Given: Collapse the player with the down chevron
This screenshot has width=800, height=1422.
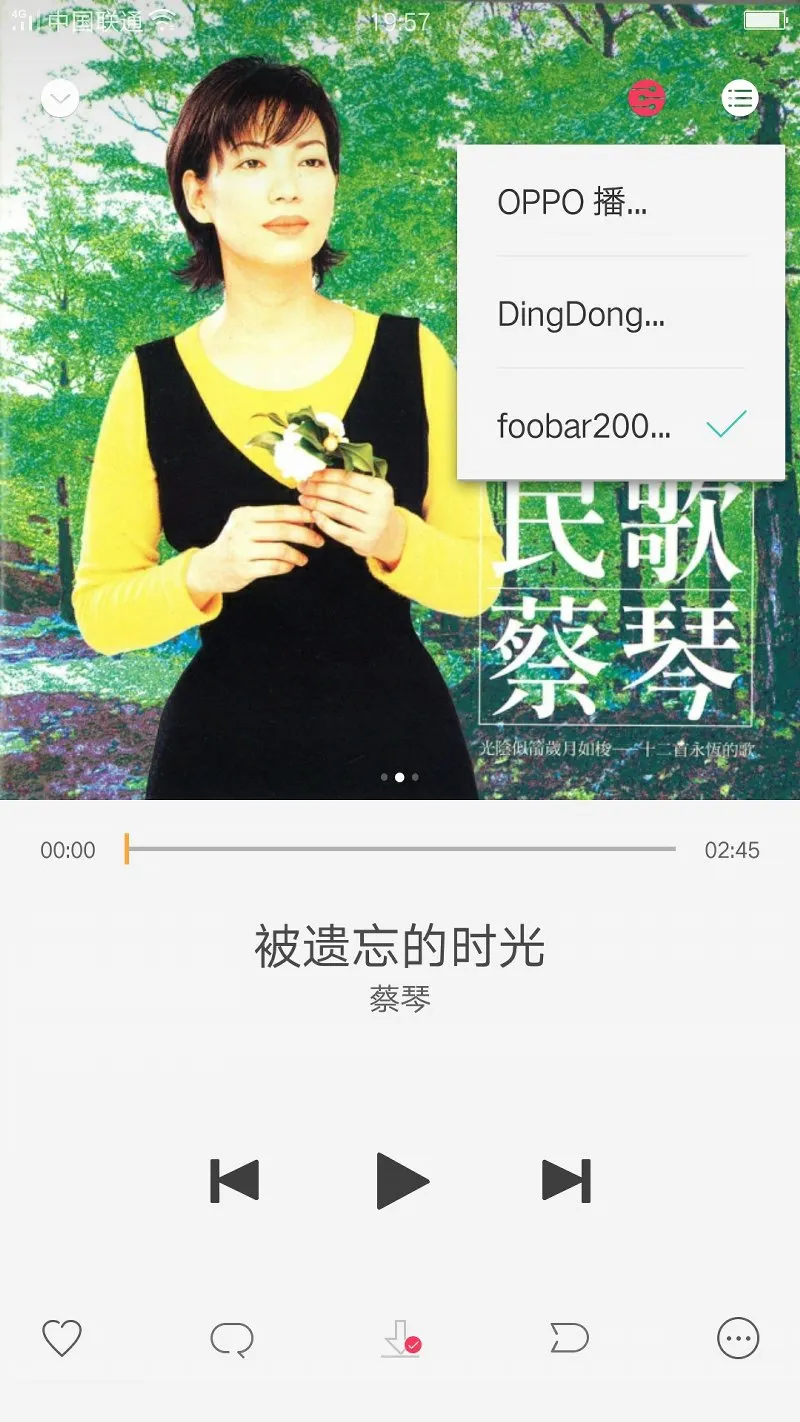Looking at the screenshot, I should click(x=61, y=99).
